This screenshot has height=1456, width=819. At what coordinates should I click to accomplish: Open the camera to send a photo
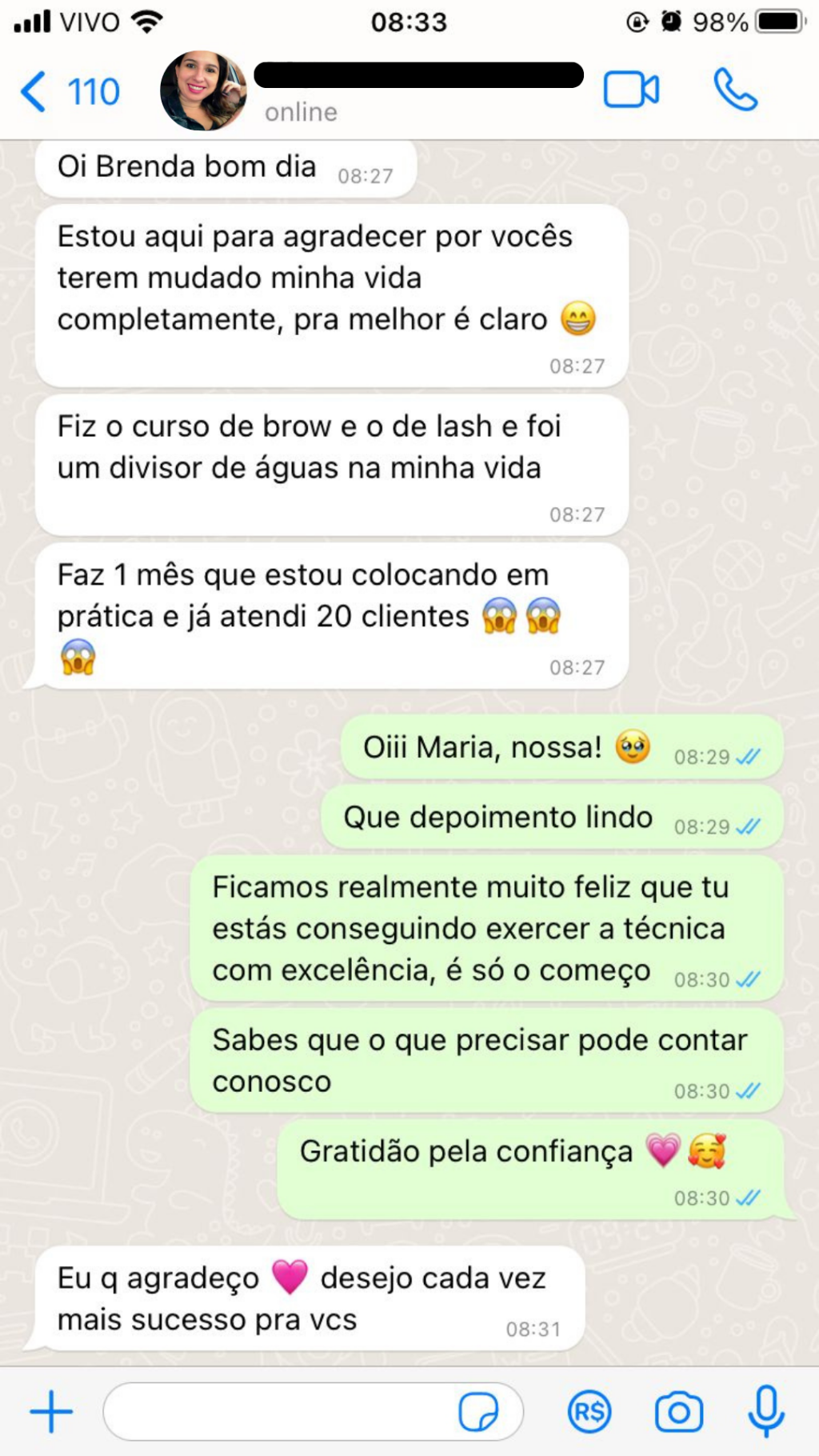679,1412
